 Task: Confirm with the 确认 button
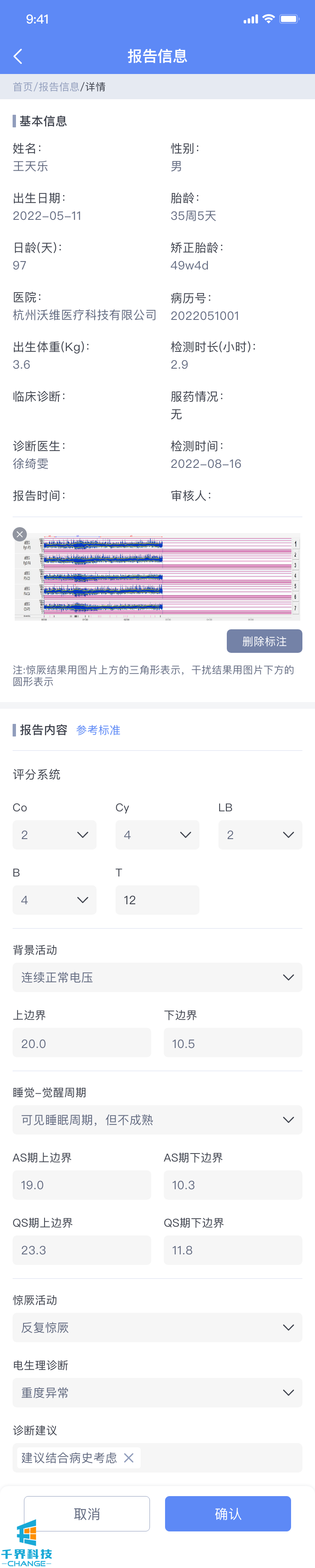tap(228, 1513)
